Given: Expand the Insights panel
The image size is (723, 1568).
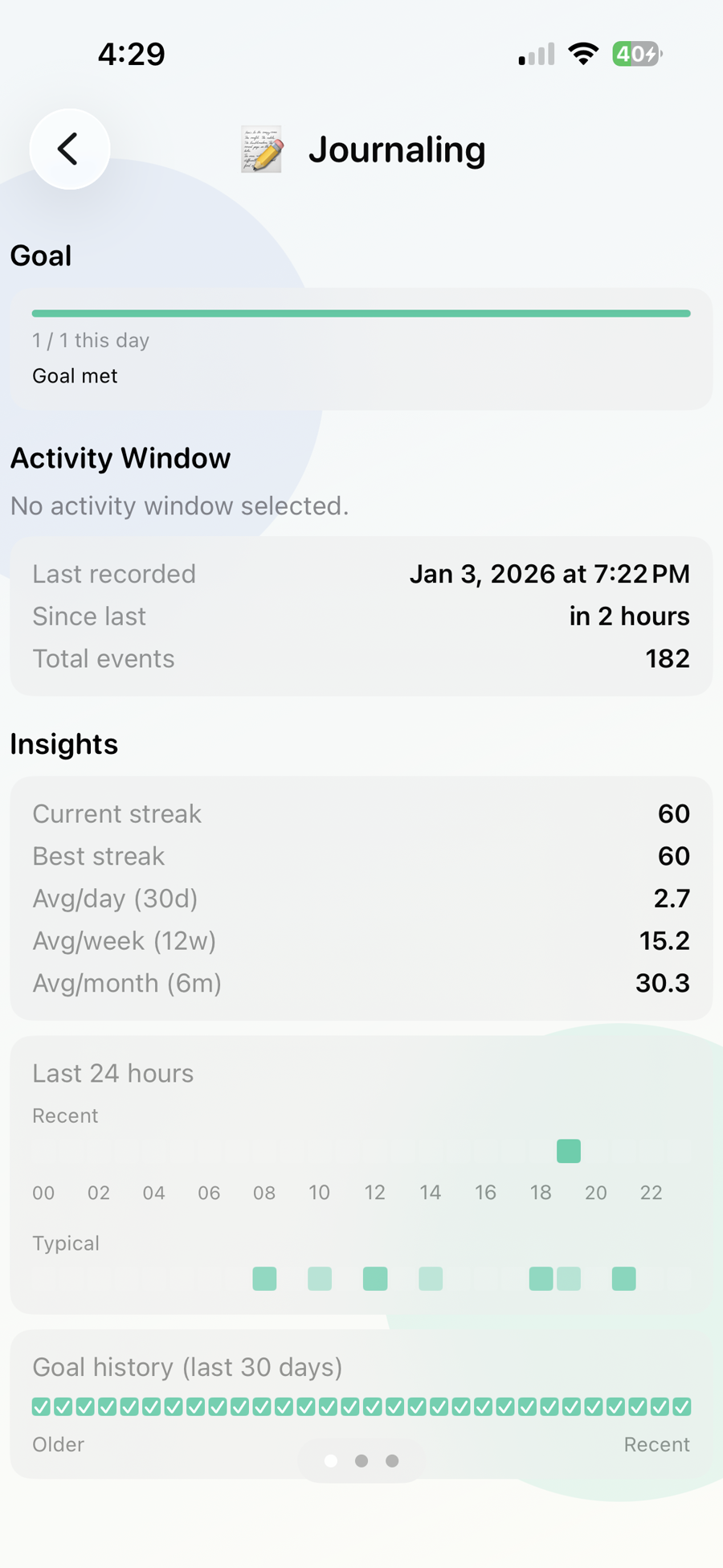Looking at the screenshot, I should click(361, 898).
